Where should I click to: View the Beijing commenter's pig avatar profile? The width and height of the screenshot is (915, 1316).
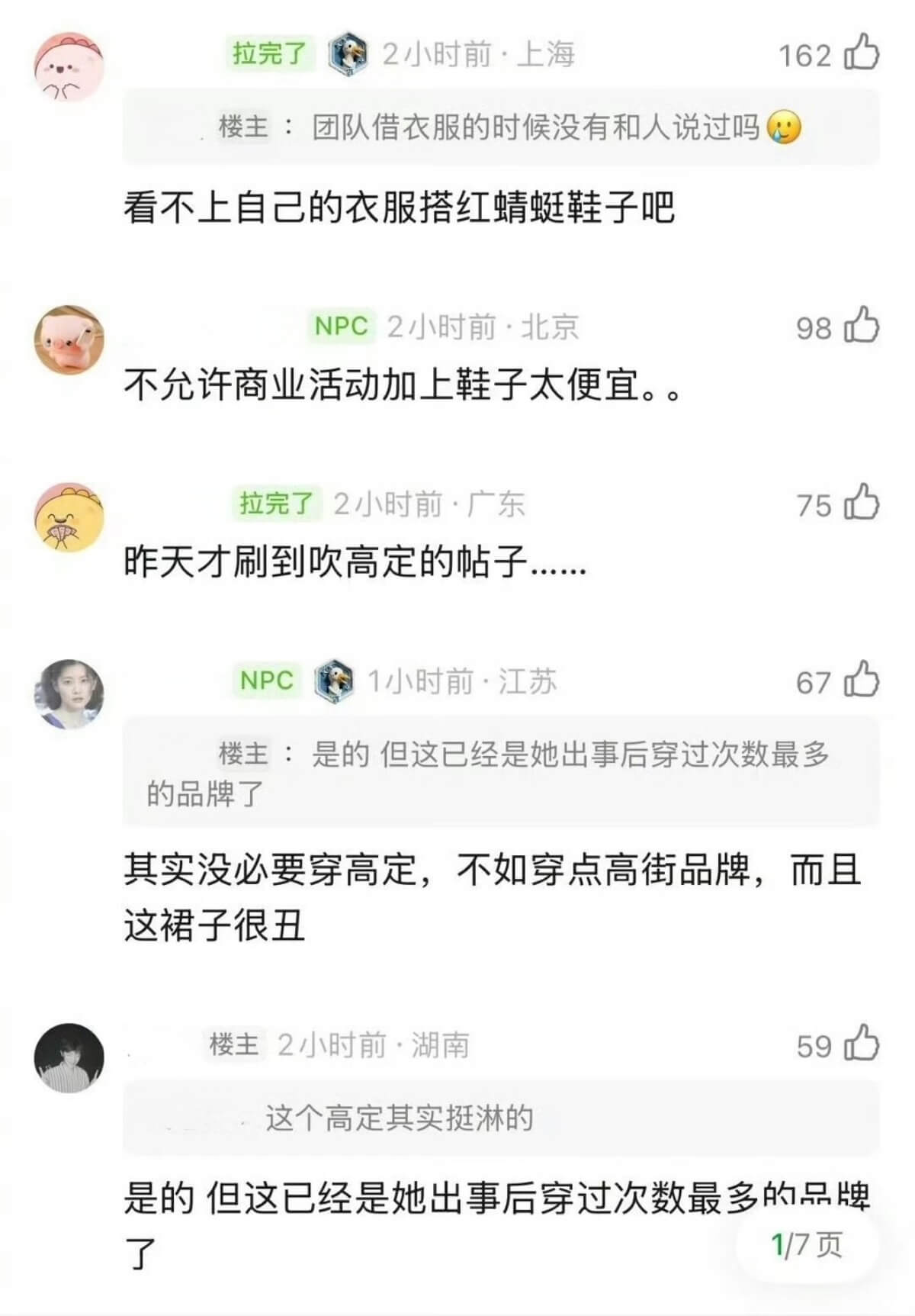(x=69, y=339)
